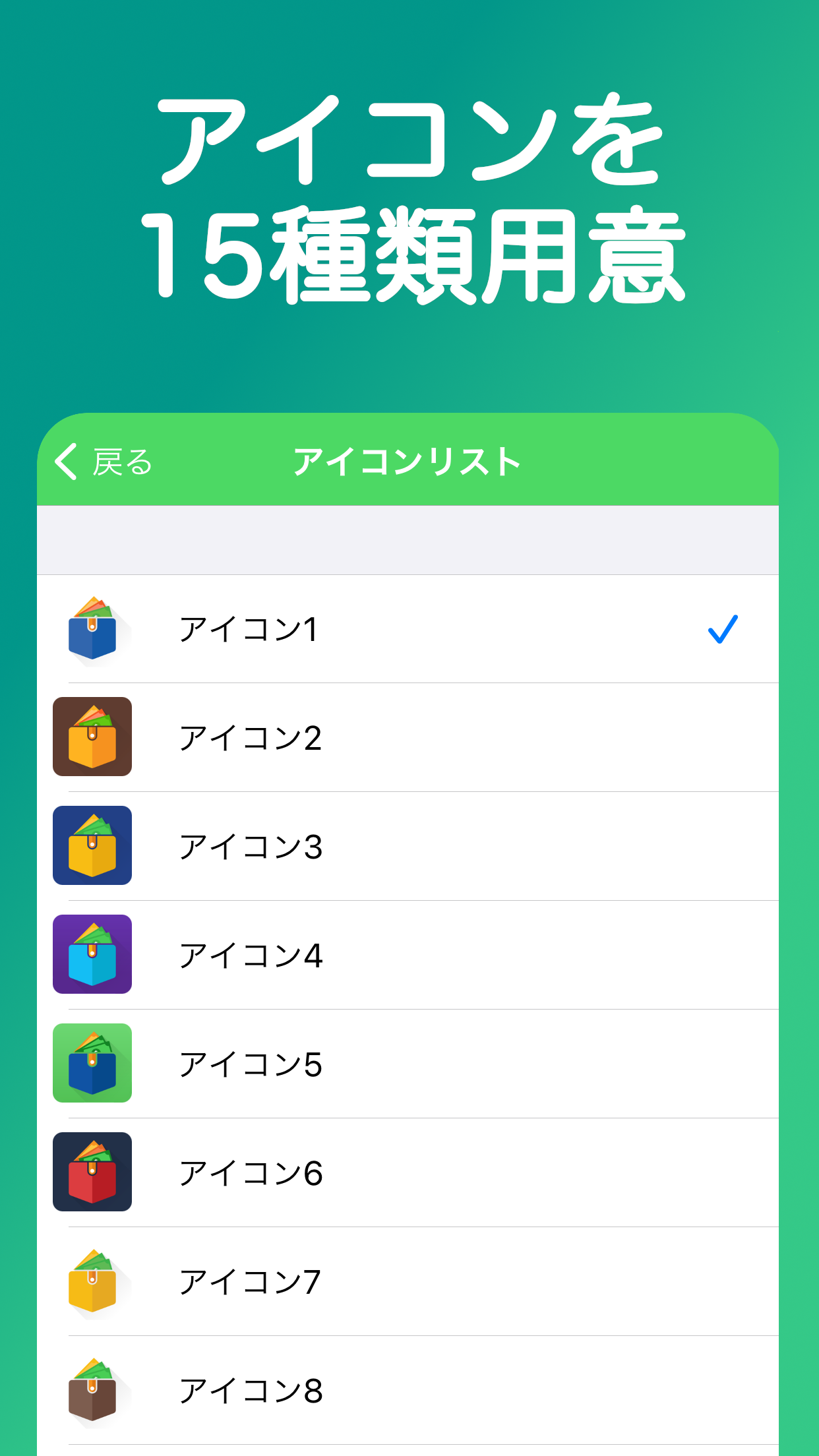Mark アイコン3 as the selected icon
Screen dimensions: 819x1456
[409, 845]
